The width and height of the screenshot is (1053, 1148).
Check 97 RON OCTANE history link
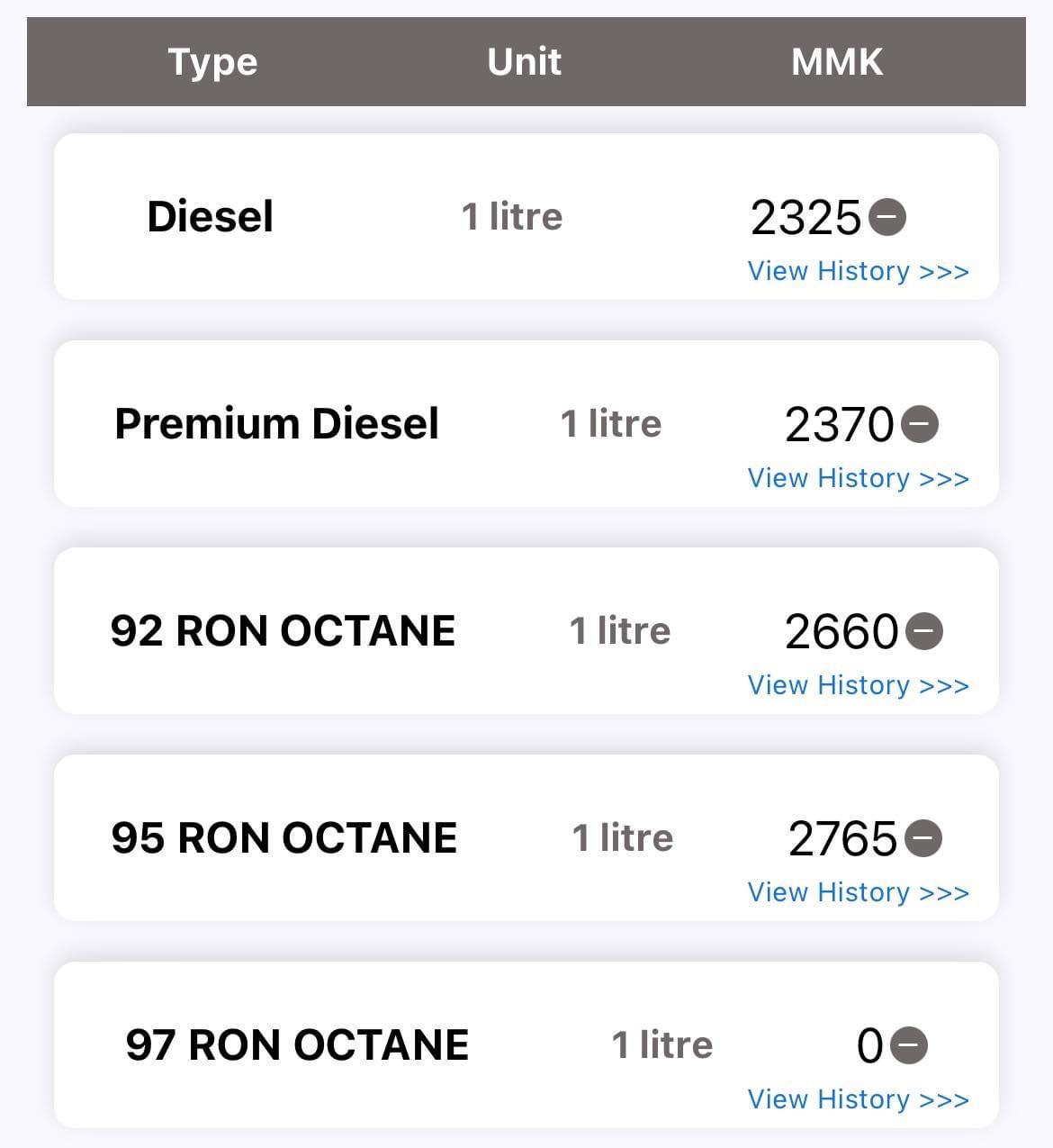858,1099
